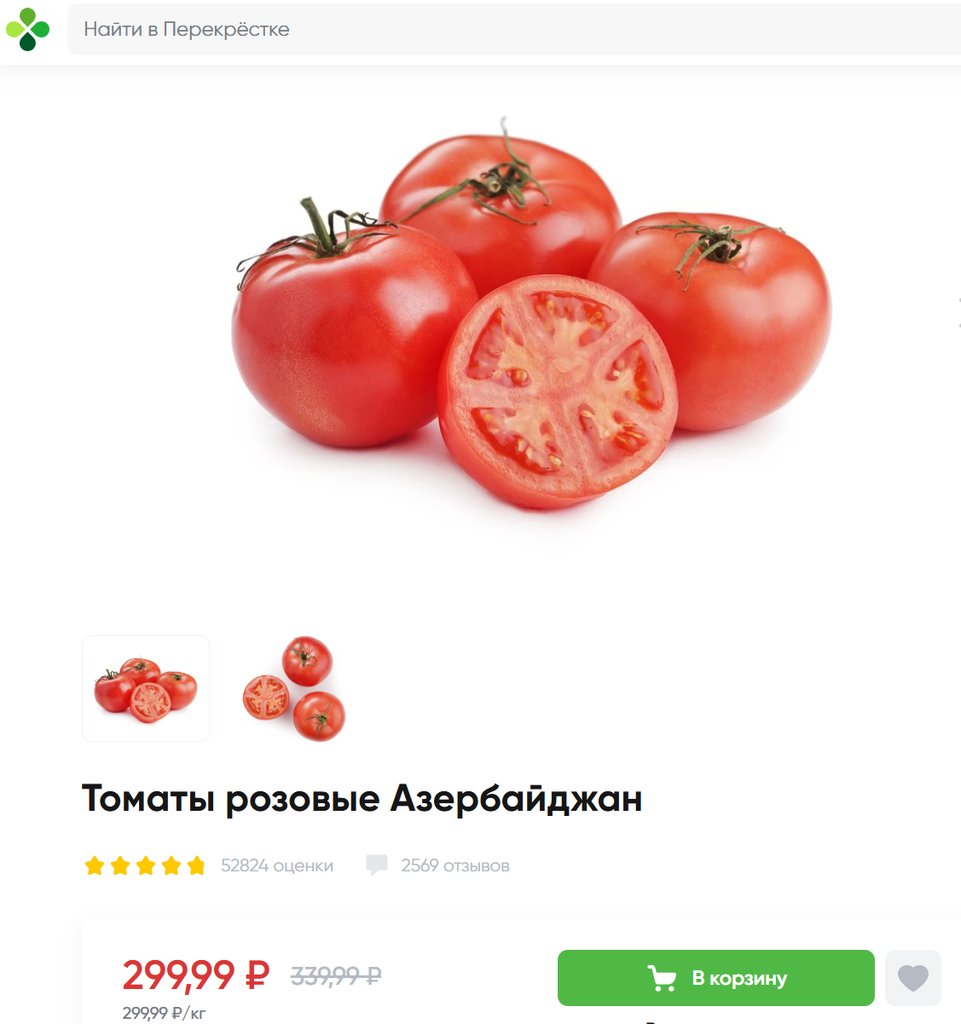The width and height of the screenshot is (961, 1024).
Task: Add tomatoes with "В корзину" button
Action: coord(716,978)
